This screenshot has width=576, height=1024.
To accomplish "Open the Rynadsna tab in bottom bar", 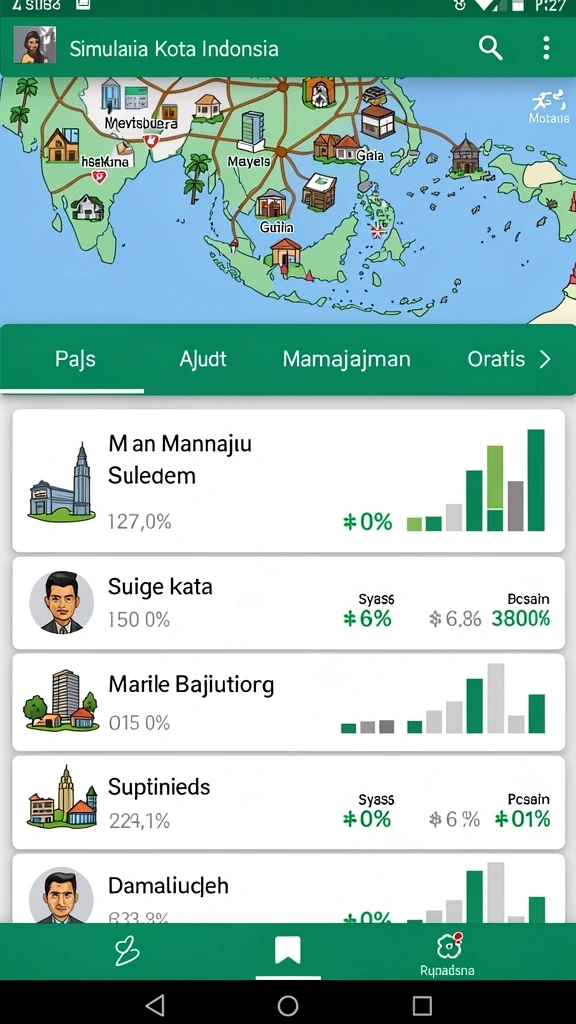I will [x=447, y=954].
